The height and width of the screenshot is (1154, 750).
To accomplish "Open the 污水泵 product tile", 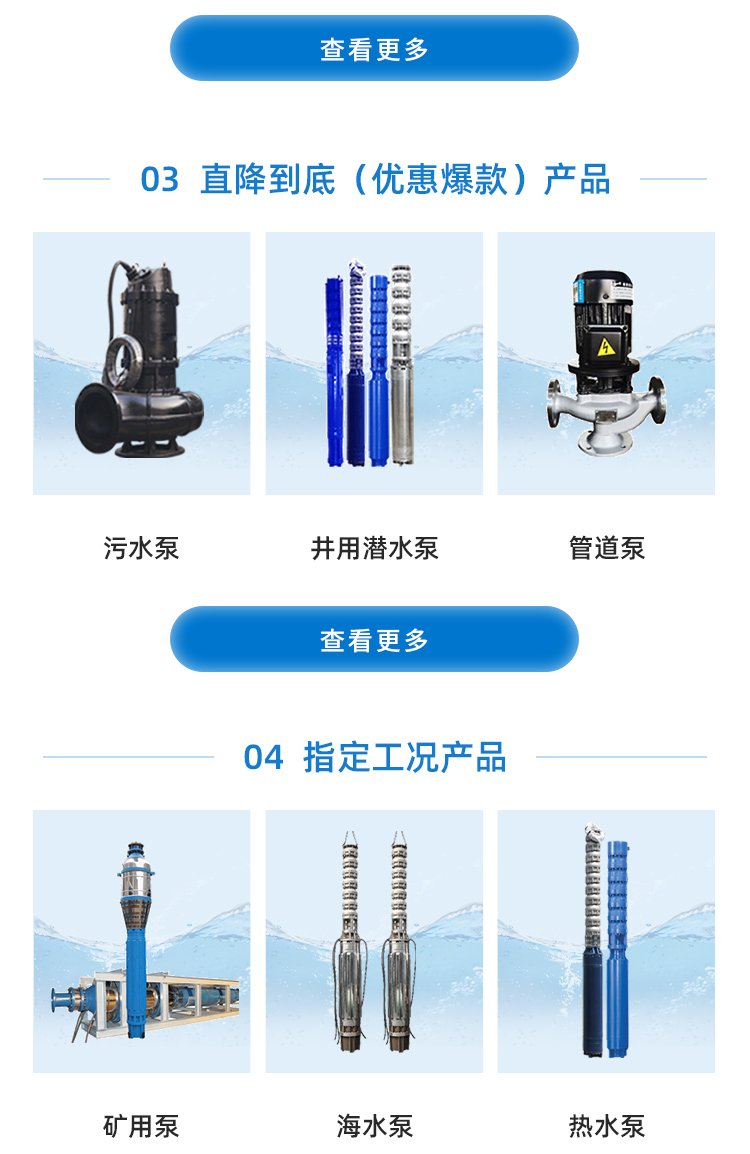I will click(x=141, y=364).
